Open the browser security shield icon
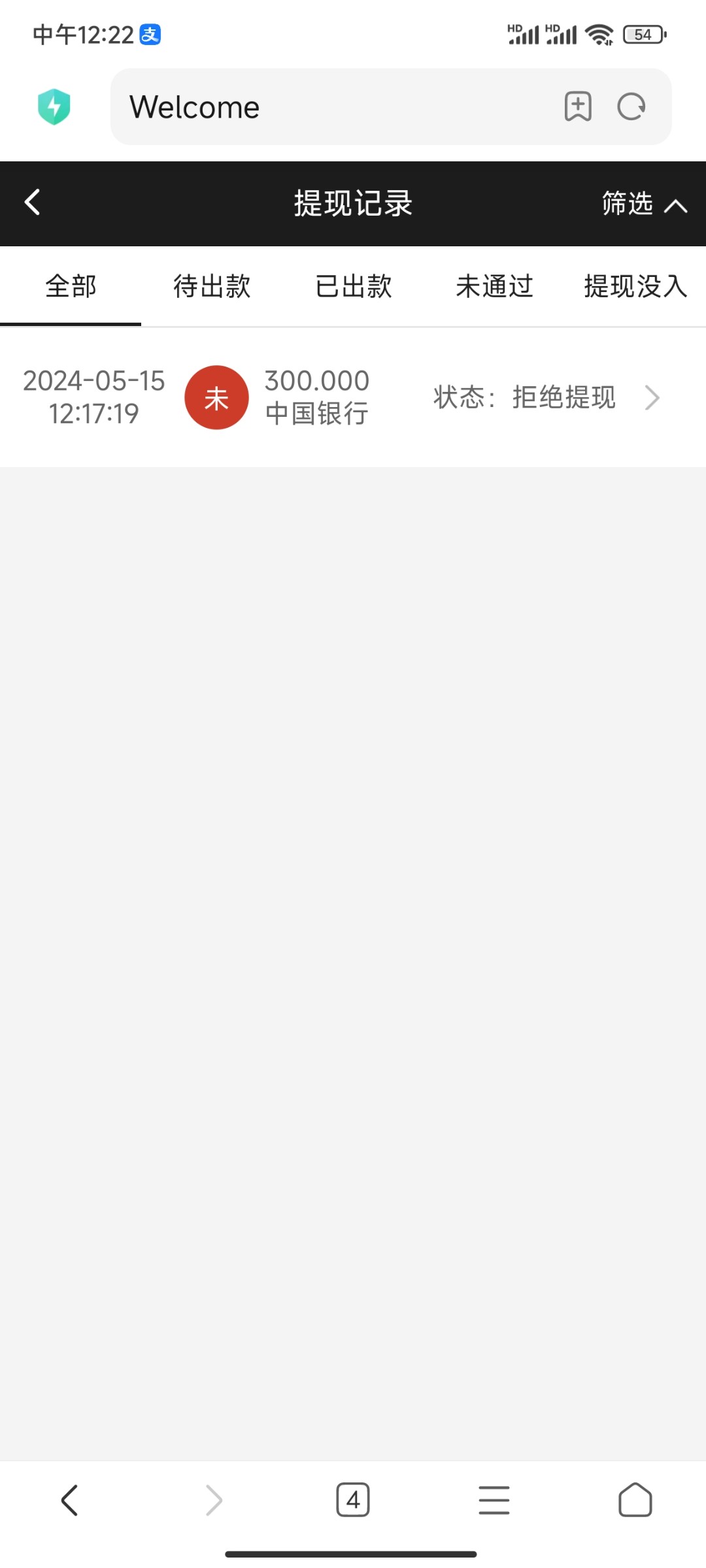706x1568 pixels. click(54, 106)
